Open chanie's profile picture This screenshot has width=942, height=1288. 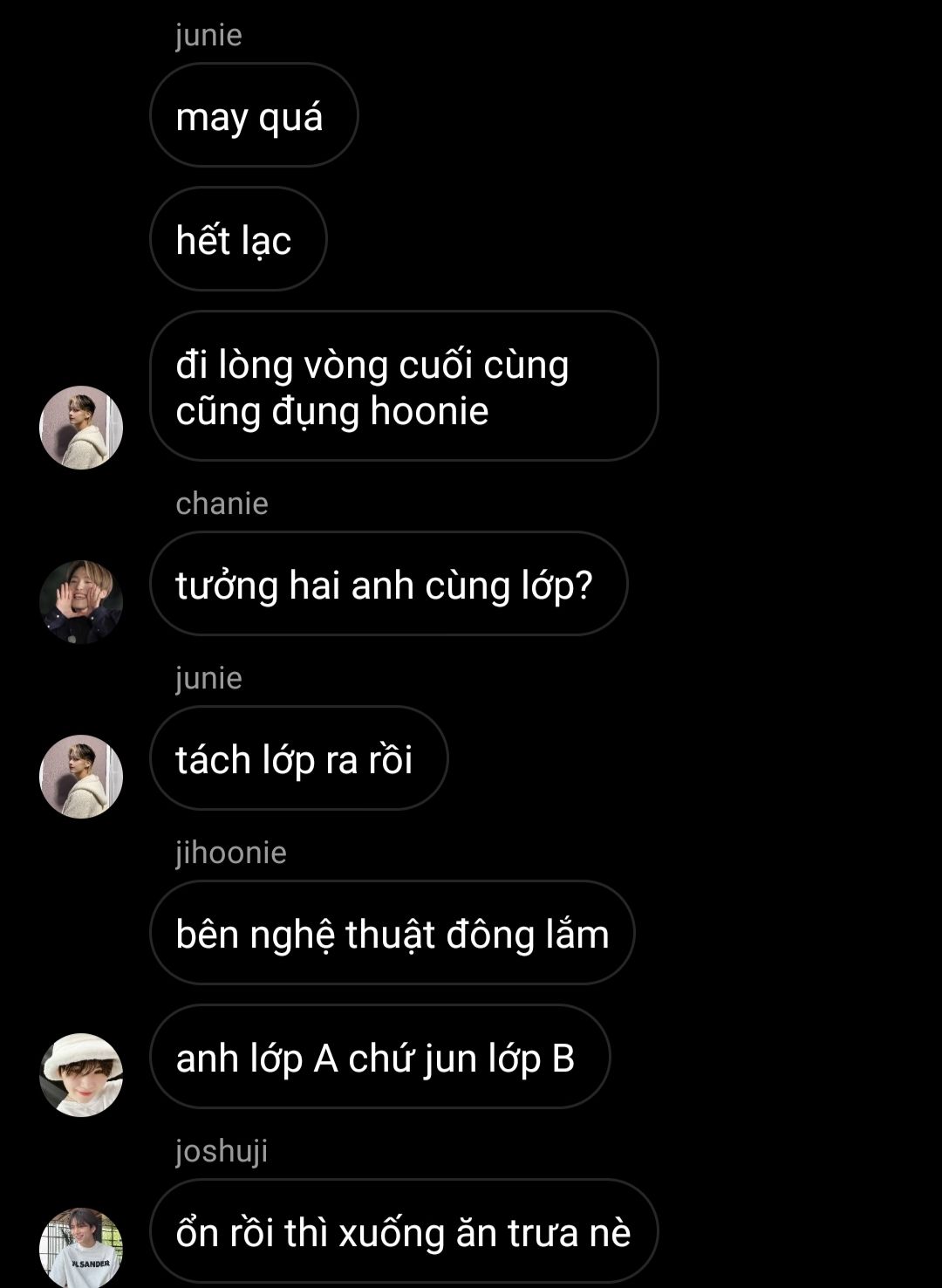tap(81, 602)
